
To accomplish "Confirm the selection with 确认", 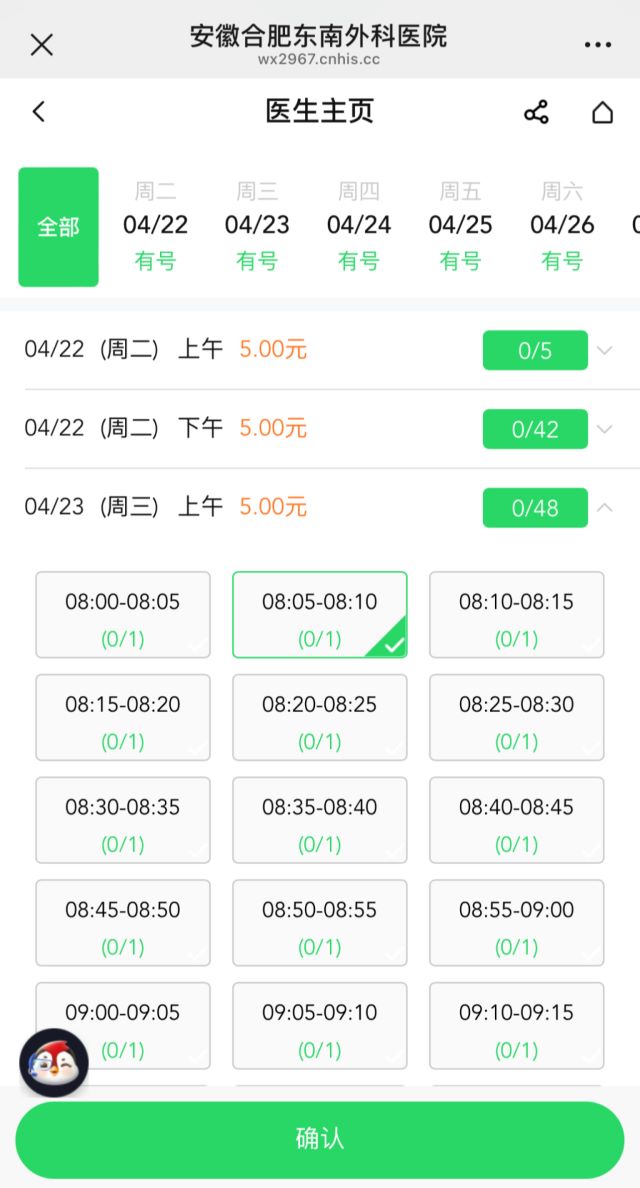I will coord(320,1140).
